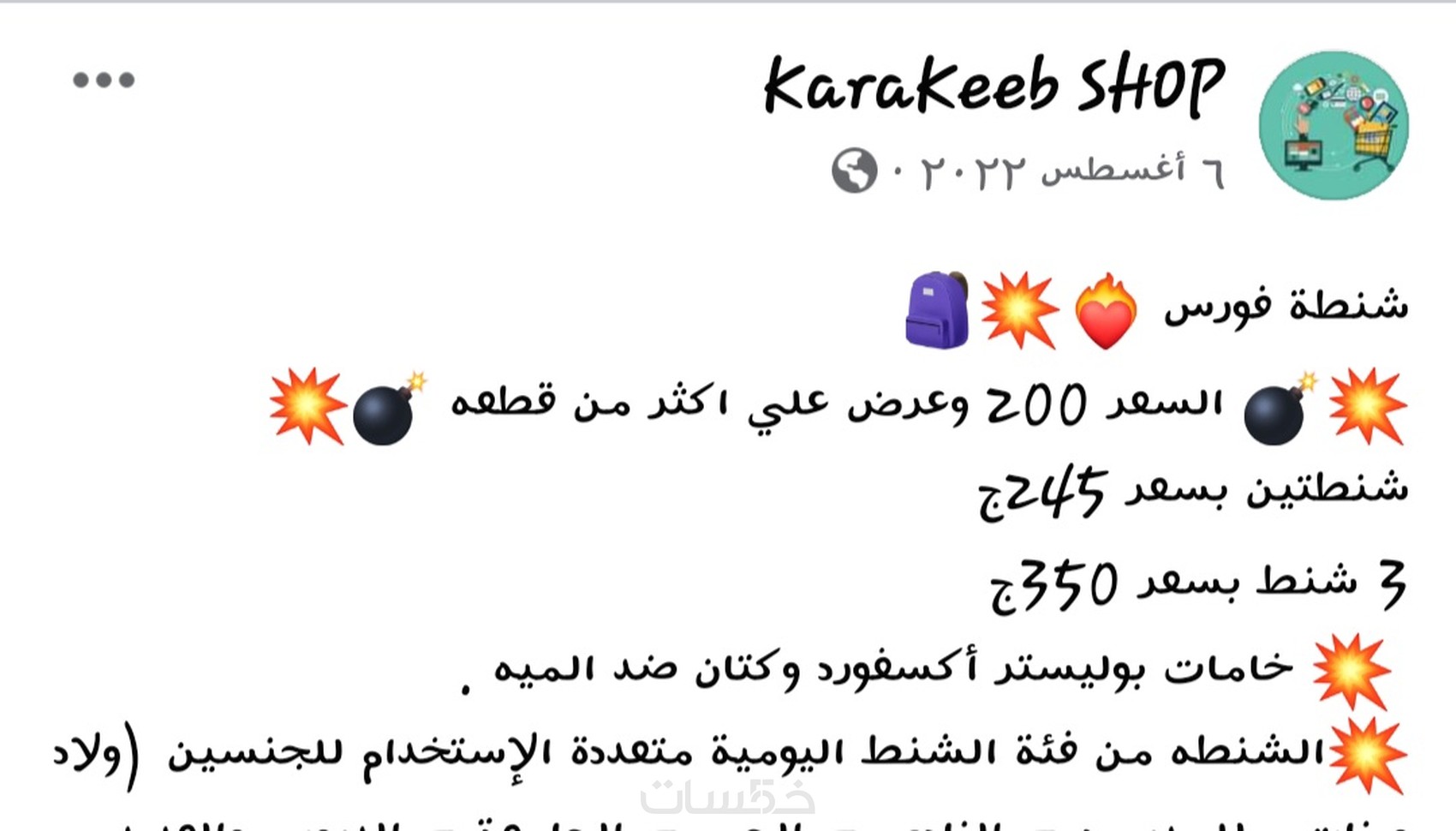1456x831 pixels.
Task: Open KaraKeeb SHOP profile picture
Action: pos(1333,125)
